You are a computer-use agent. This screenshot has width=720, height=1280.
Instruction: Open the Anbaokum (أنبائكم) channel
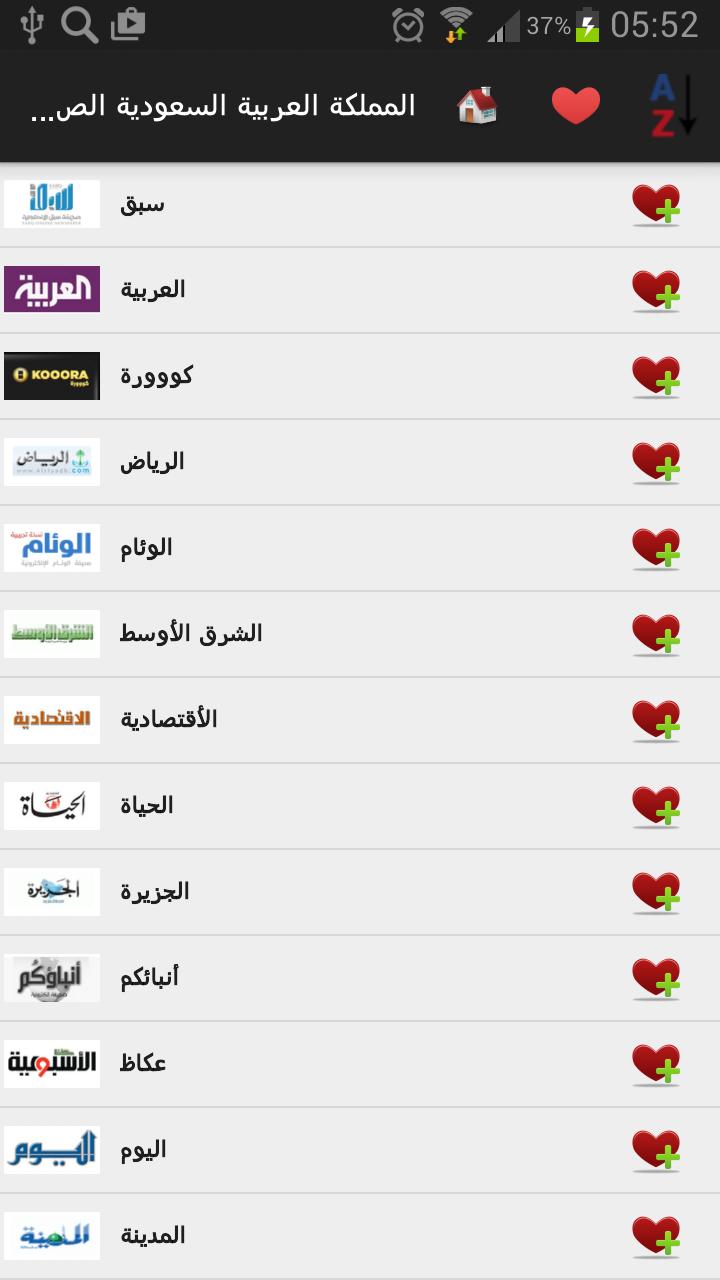(x=150, y=977)
